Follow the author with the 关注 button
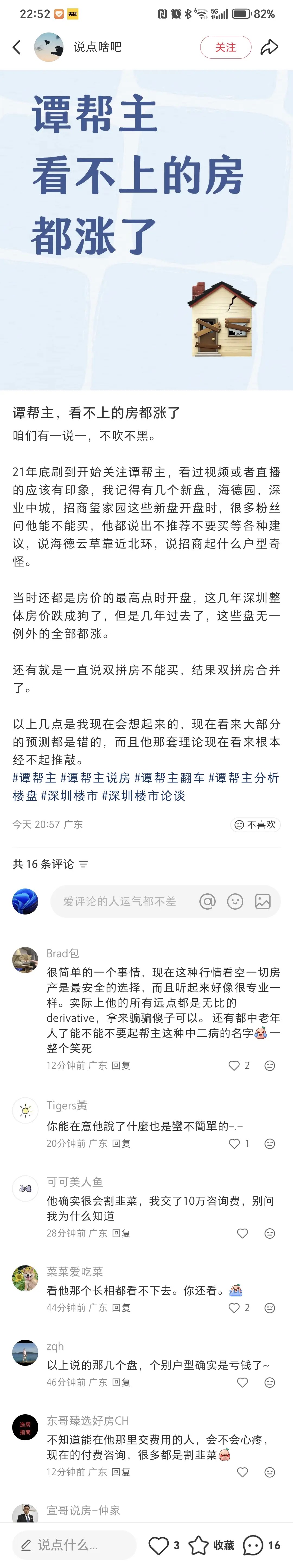Viewport: 293px width, 1568px height. pos(225,47)
